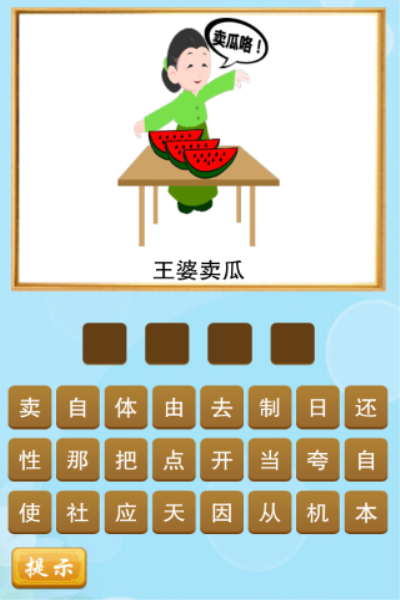Choose the 日 tile
Image resolution: width=400 pixels, height=600 pixels.
coord(318,407)
